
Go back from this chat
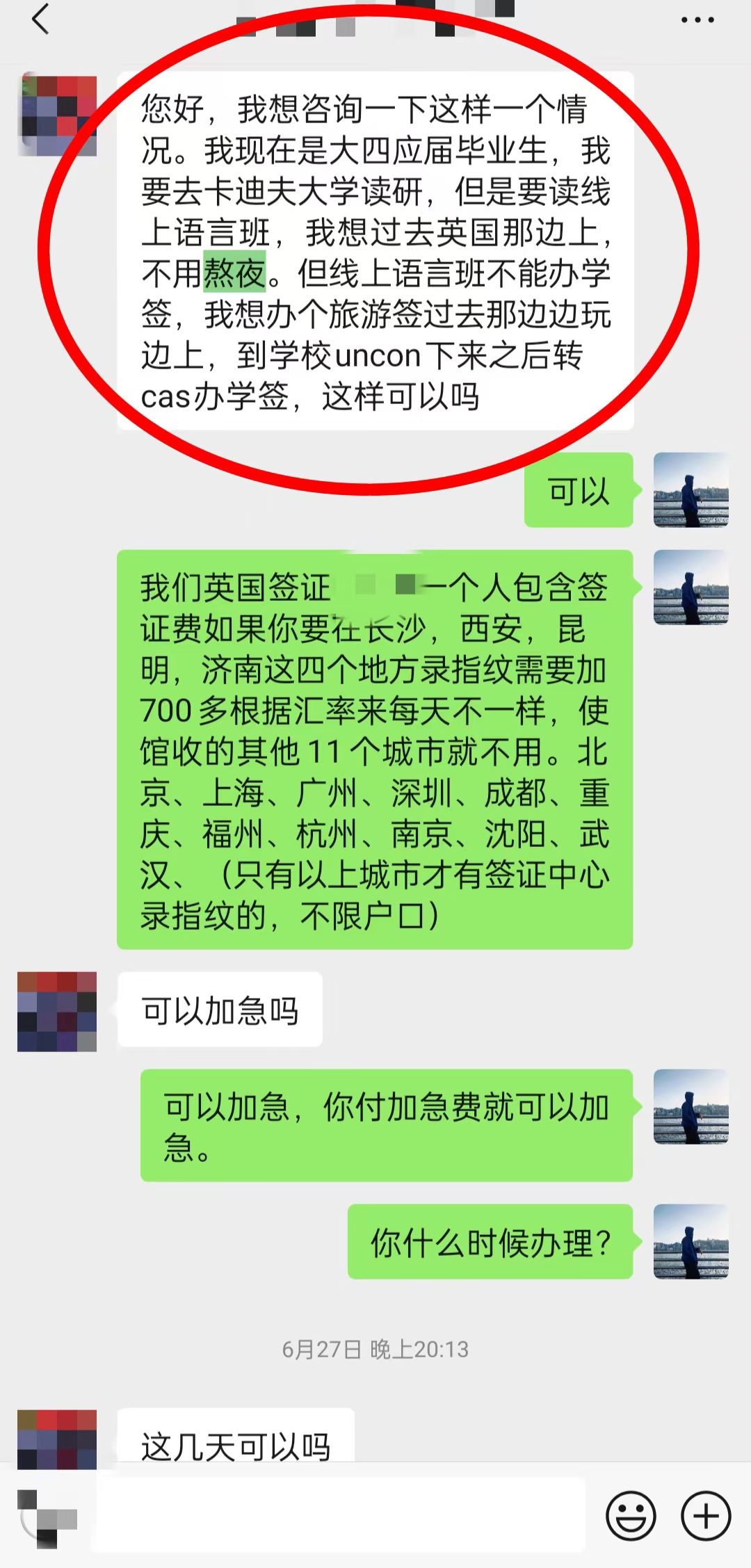pos(40,19)
